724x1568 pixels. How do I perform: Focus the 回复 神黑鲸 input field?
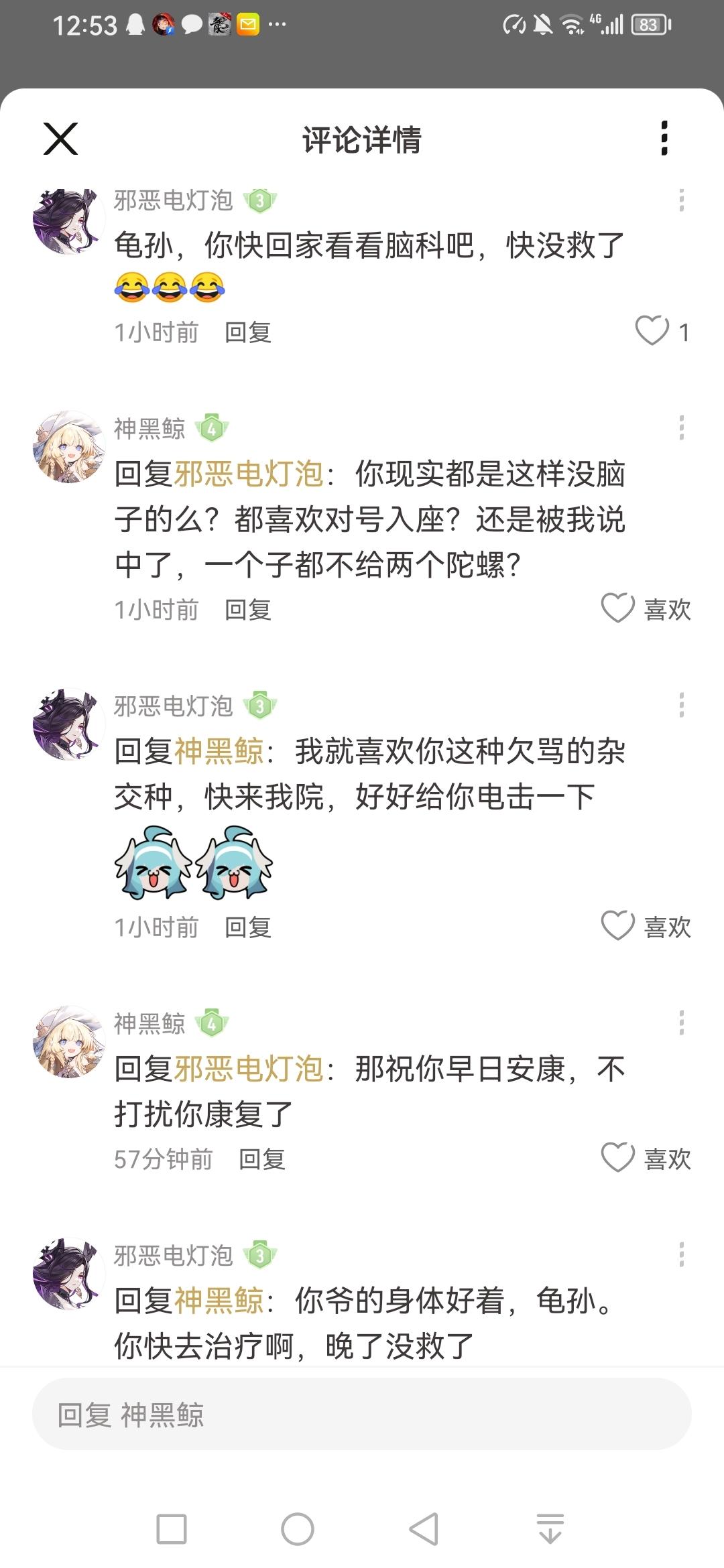362,1415
